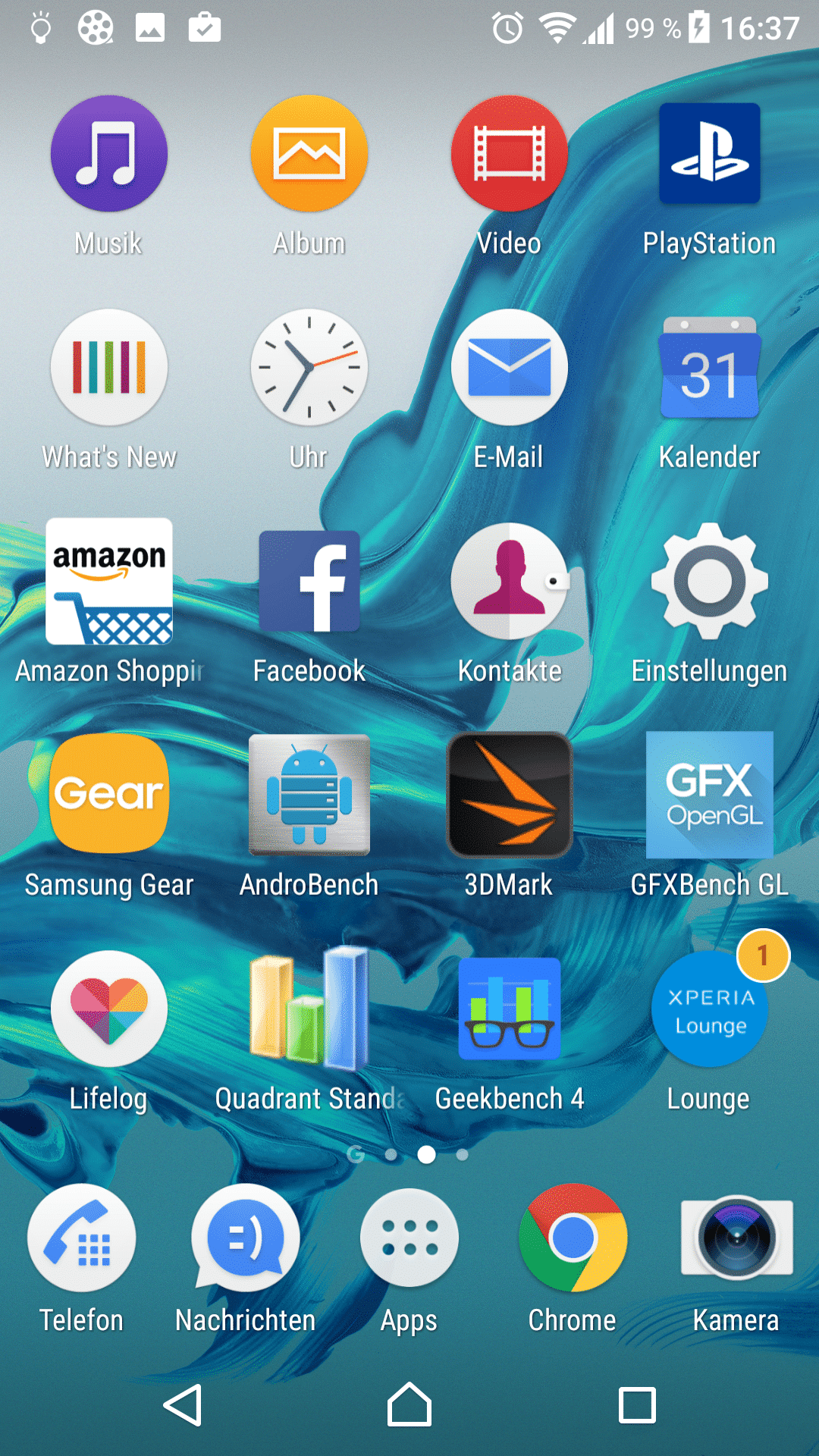The image size is (819, 1456).
Task: Tap the system home button
Action: (x=409, y=1405)
